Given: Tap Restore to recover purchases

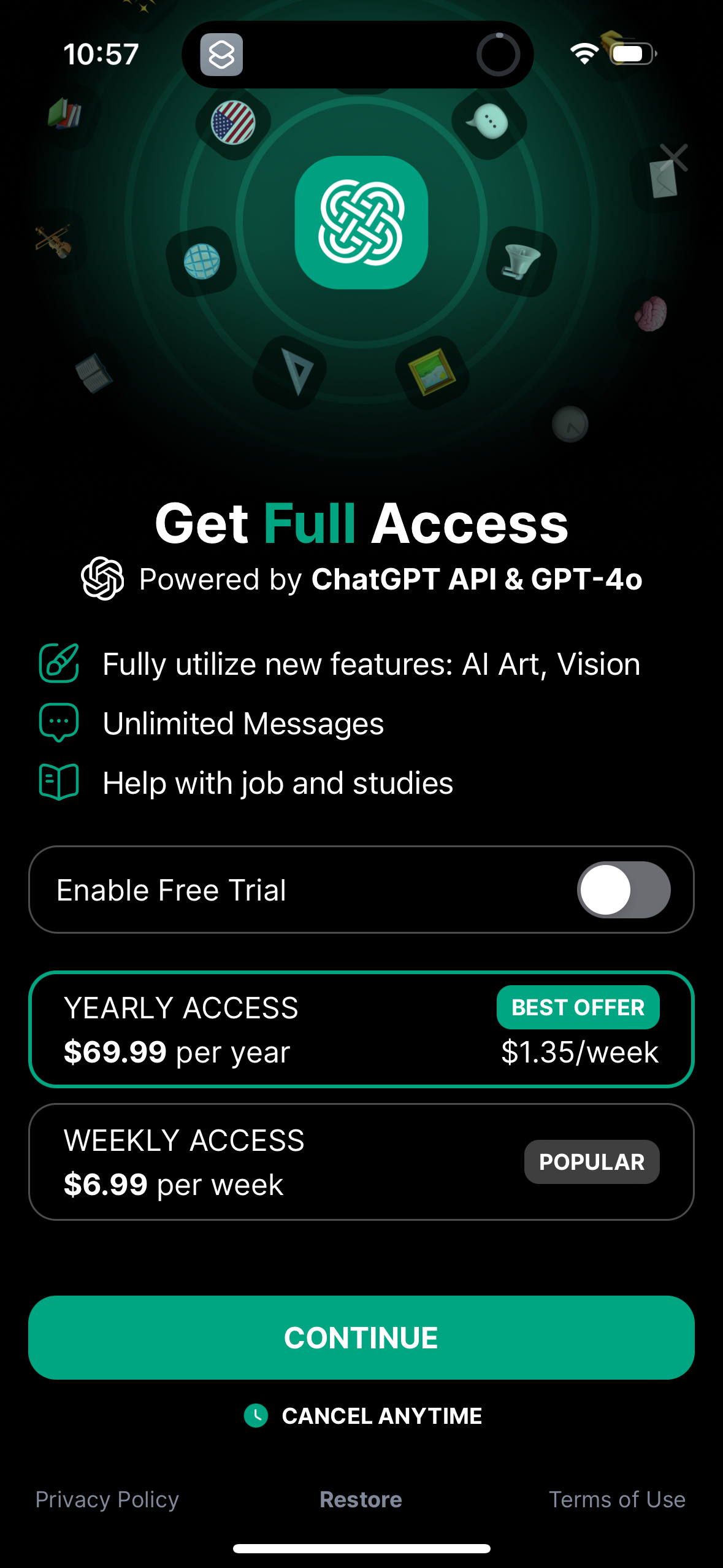Looking at the screenshot, I should [x=361, y=1499].
